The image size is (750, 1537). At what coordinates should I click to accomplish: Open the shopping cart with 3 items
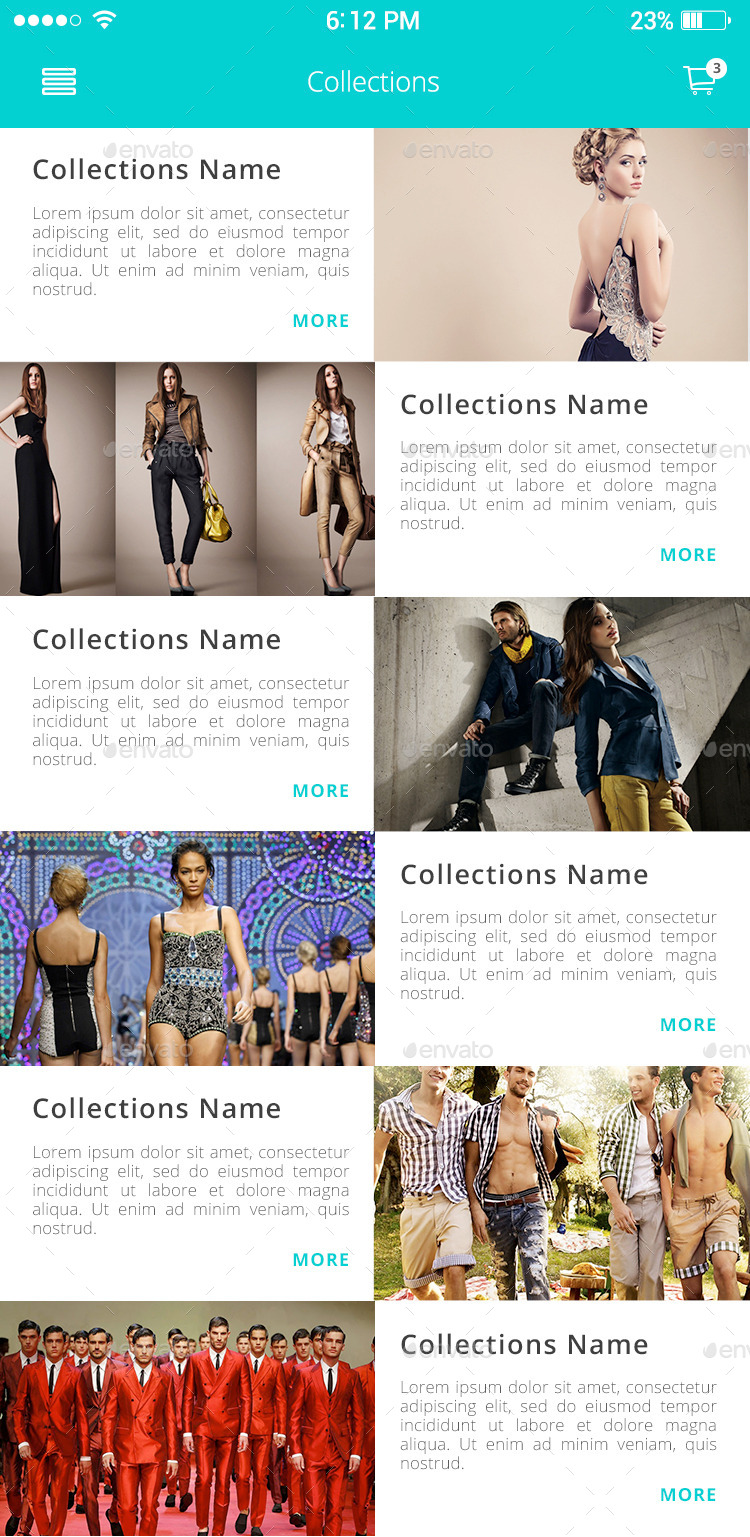(x=701, y=80)
